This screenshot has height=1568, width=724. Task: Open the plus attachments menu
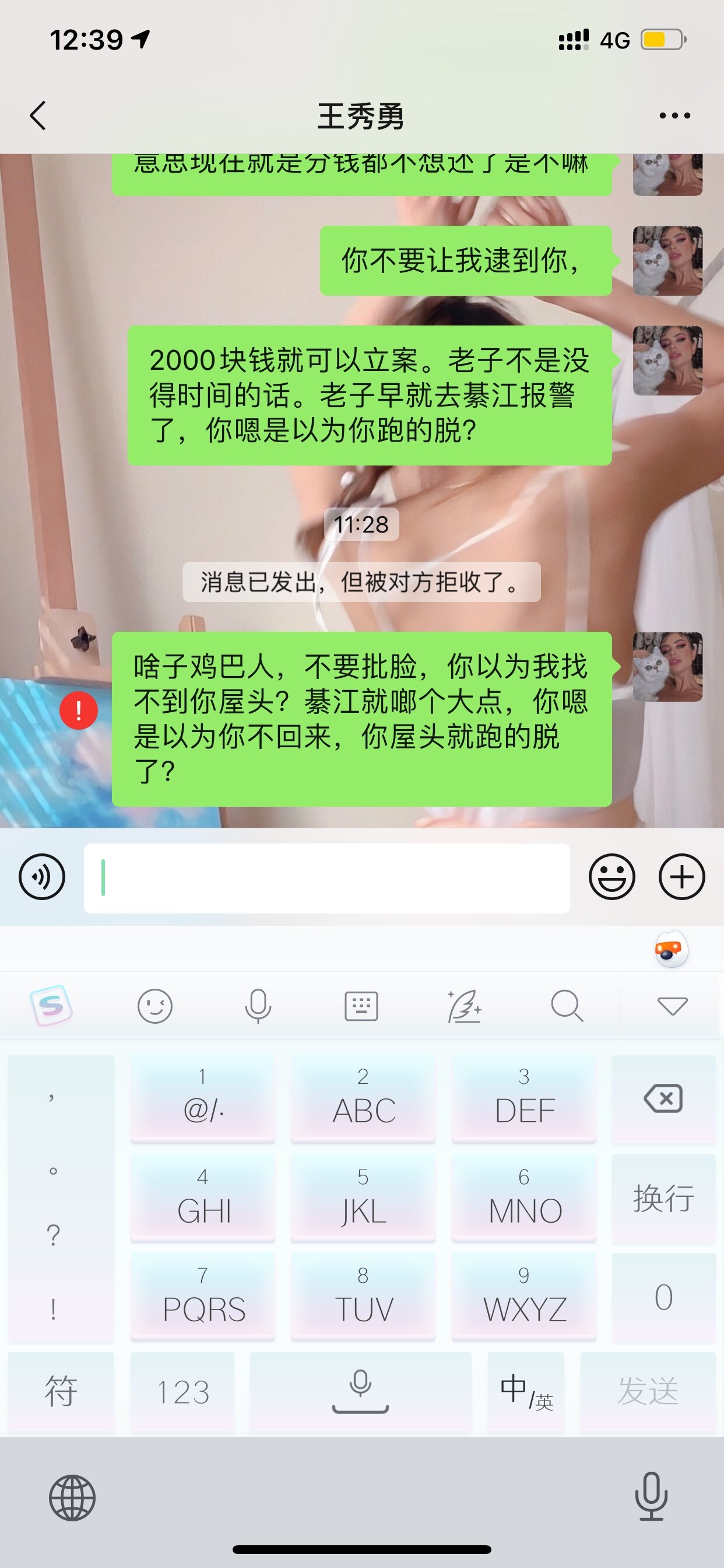coord(681,877)
